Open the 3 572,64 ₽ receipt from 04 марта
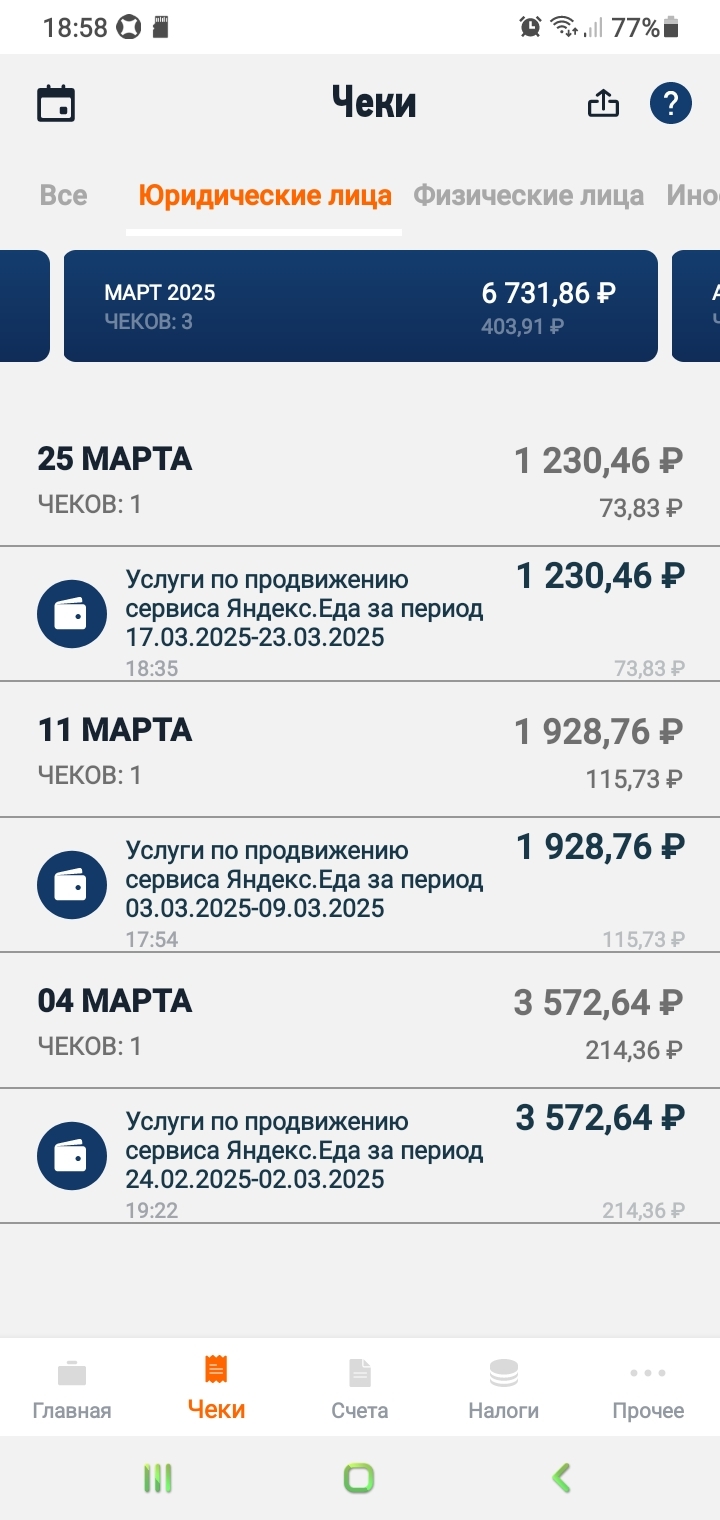The image size is (720, 1520). [360, 1156]
